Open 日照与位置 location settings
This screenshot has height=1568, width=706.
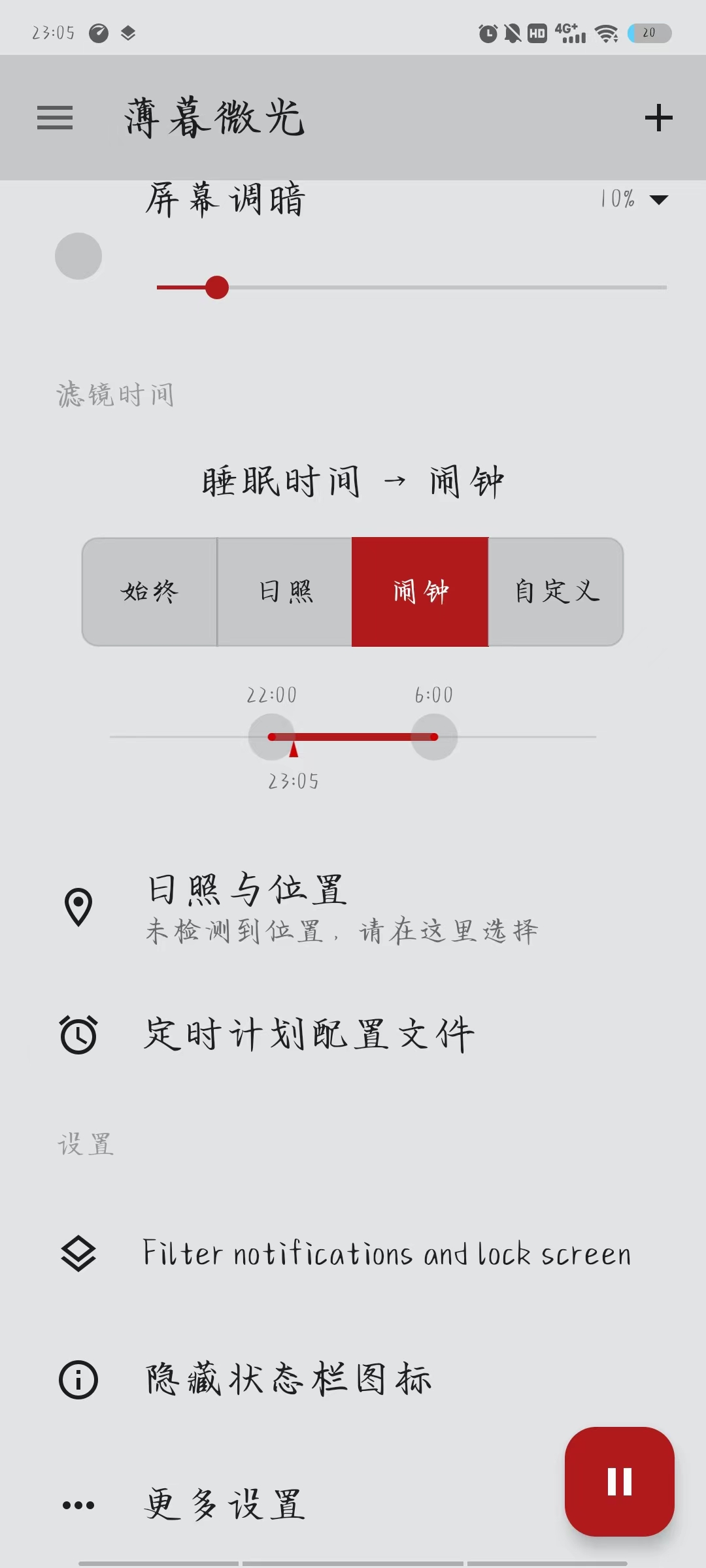(340, 908)
